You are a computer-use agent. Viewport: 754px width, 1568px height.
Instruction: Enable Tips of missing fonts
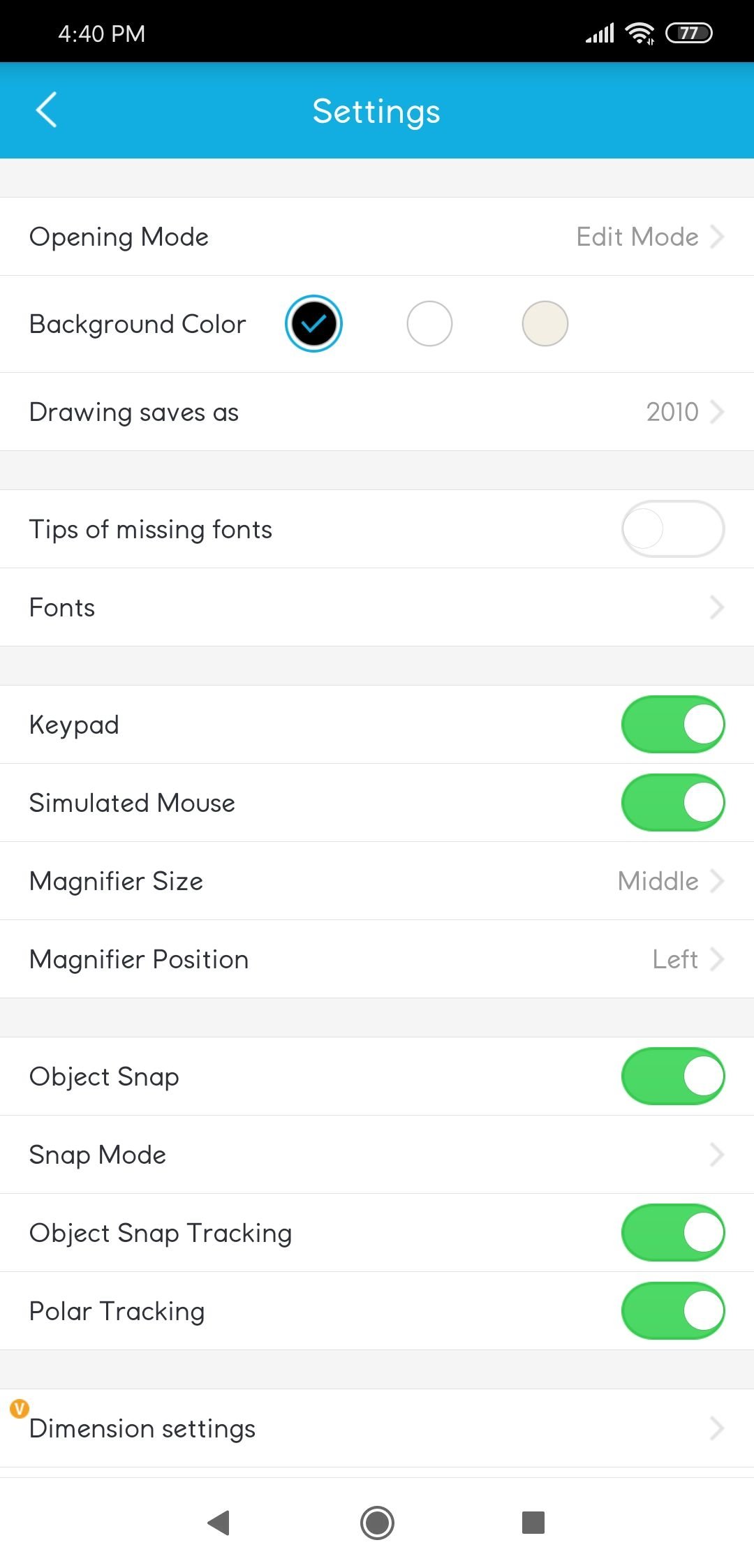(x=673, y=529)
